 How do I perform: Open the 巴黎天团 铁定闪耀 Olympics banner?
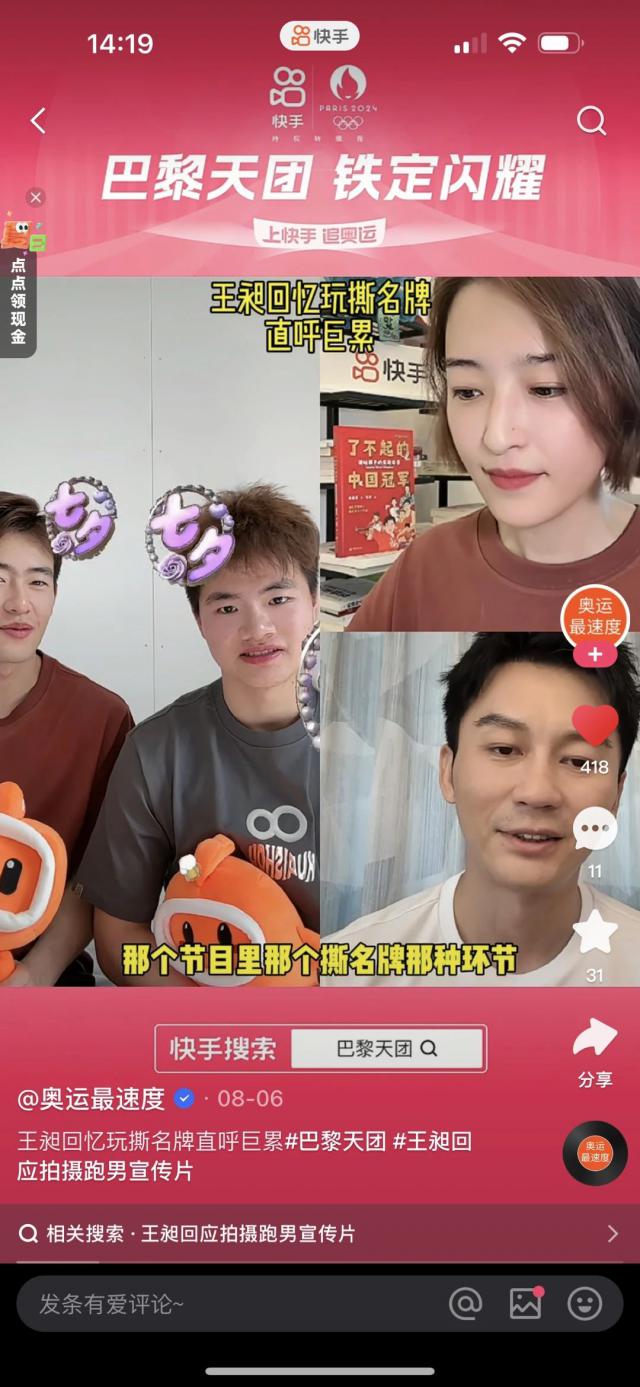pos(322,180)
